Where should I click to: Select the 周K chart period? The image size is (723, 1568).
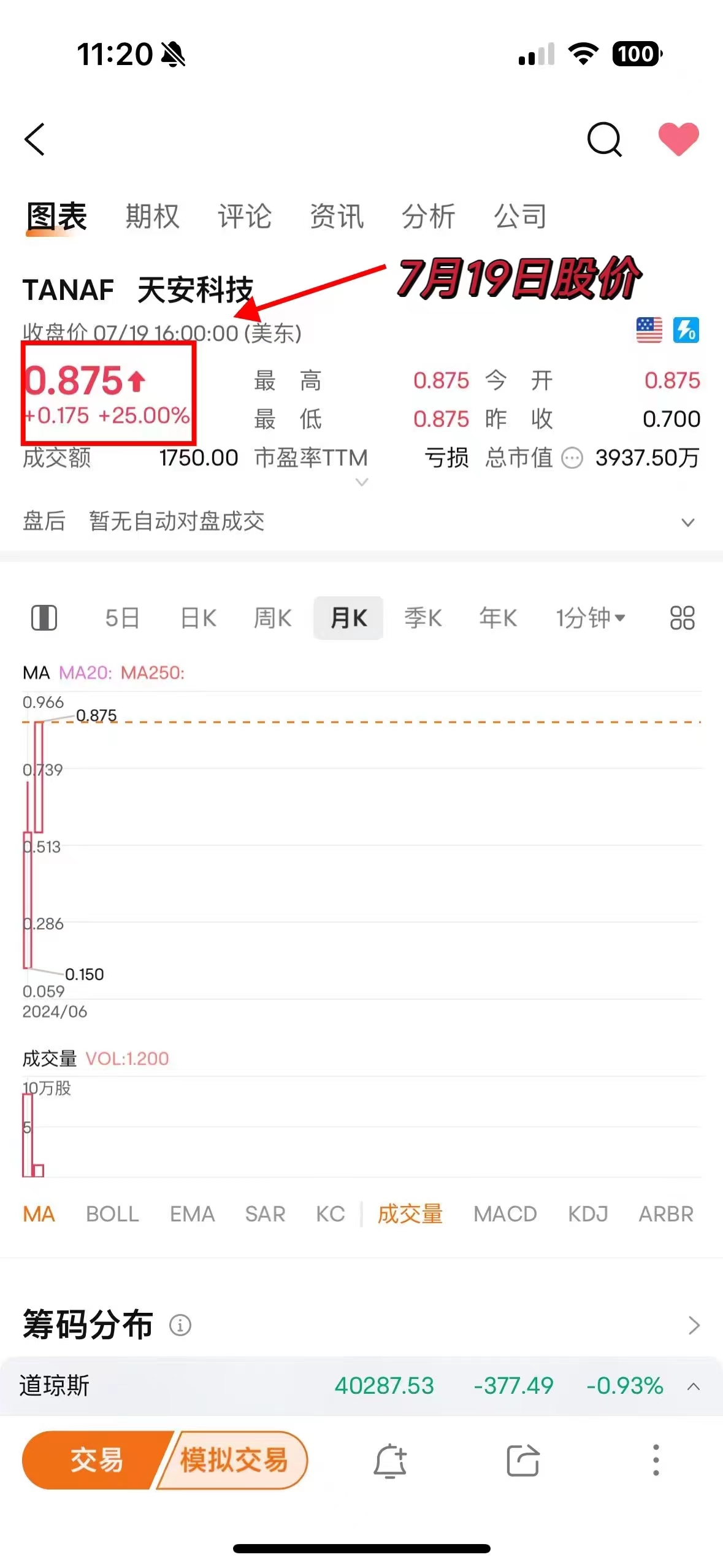pyautogui.click(x=273, y=618)
